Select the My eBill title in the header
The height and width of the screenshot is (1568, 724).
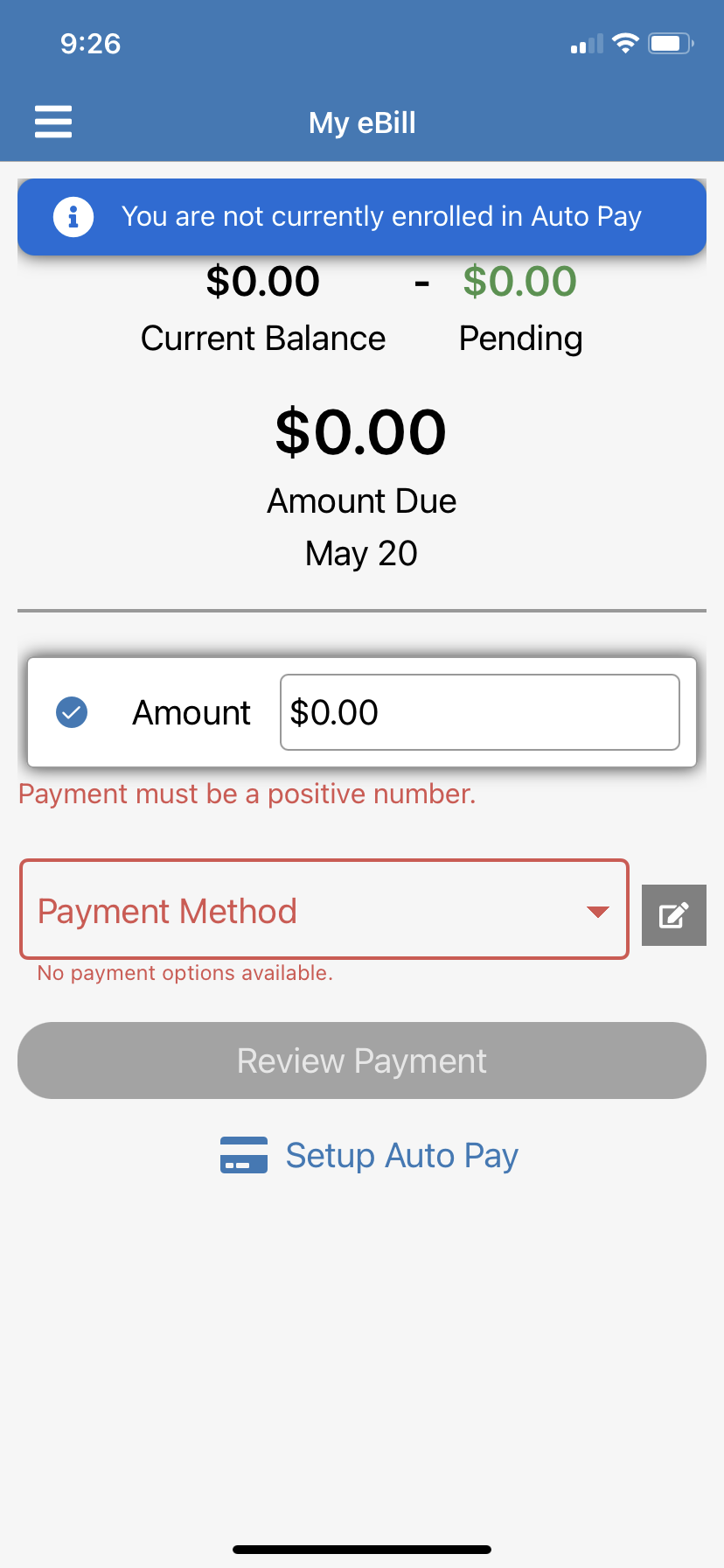[361, 122]
